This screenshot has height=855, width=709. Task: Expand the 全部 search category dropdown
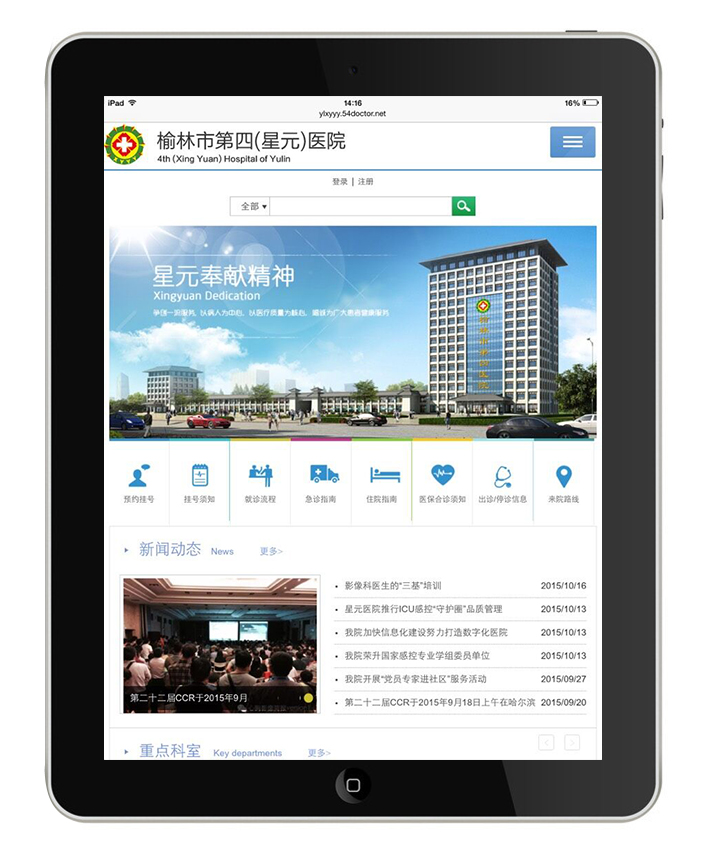253,206
